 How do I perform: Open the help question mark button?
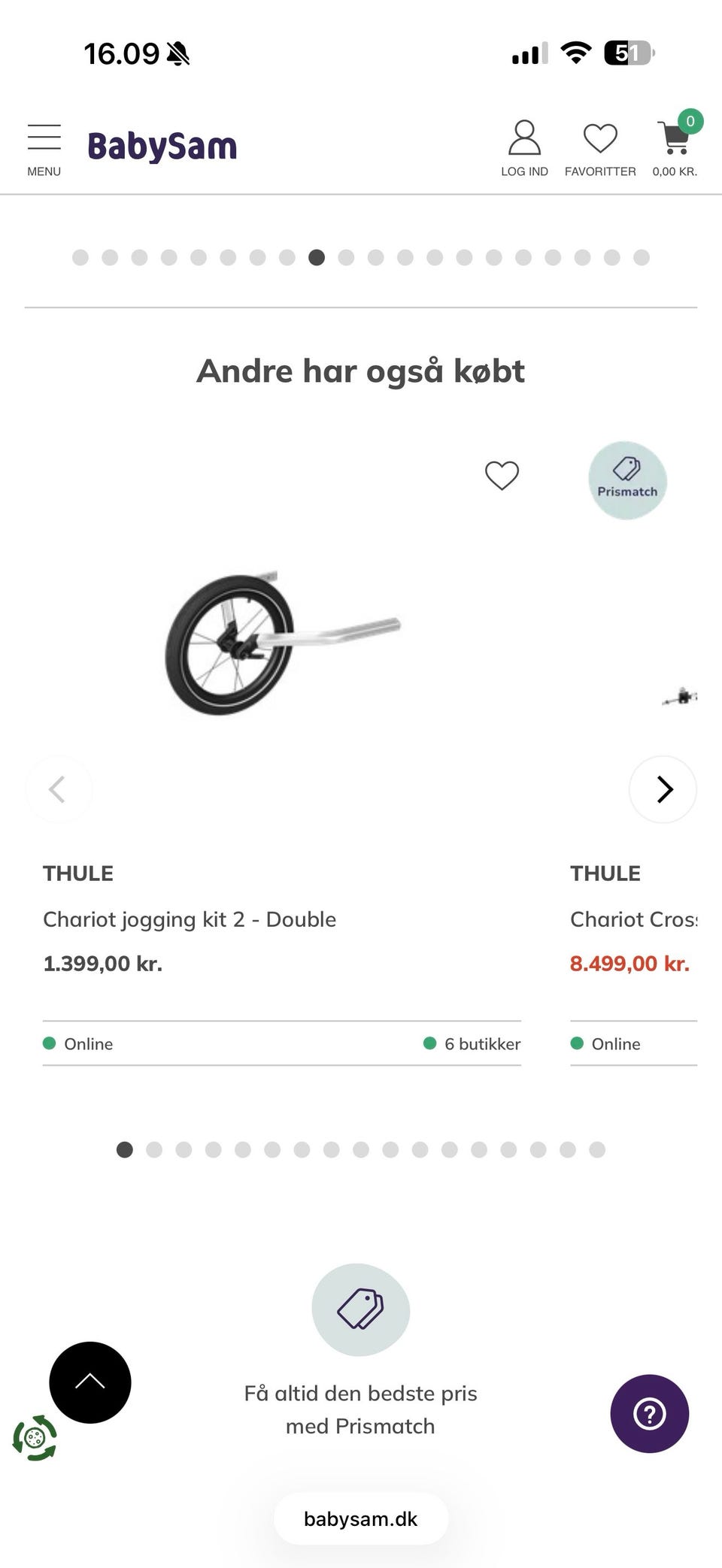point(649,1413)
